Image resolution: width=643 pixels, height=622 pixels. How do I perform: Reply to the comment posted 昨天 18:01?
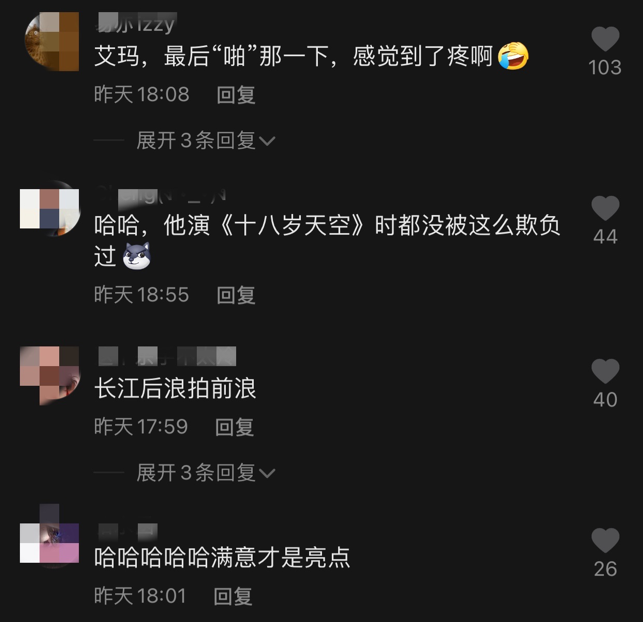point(234,596)
